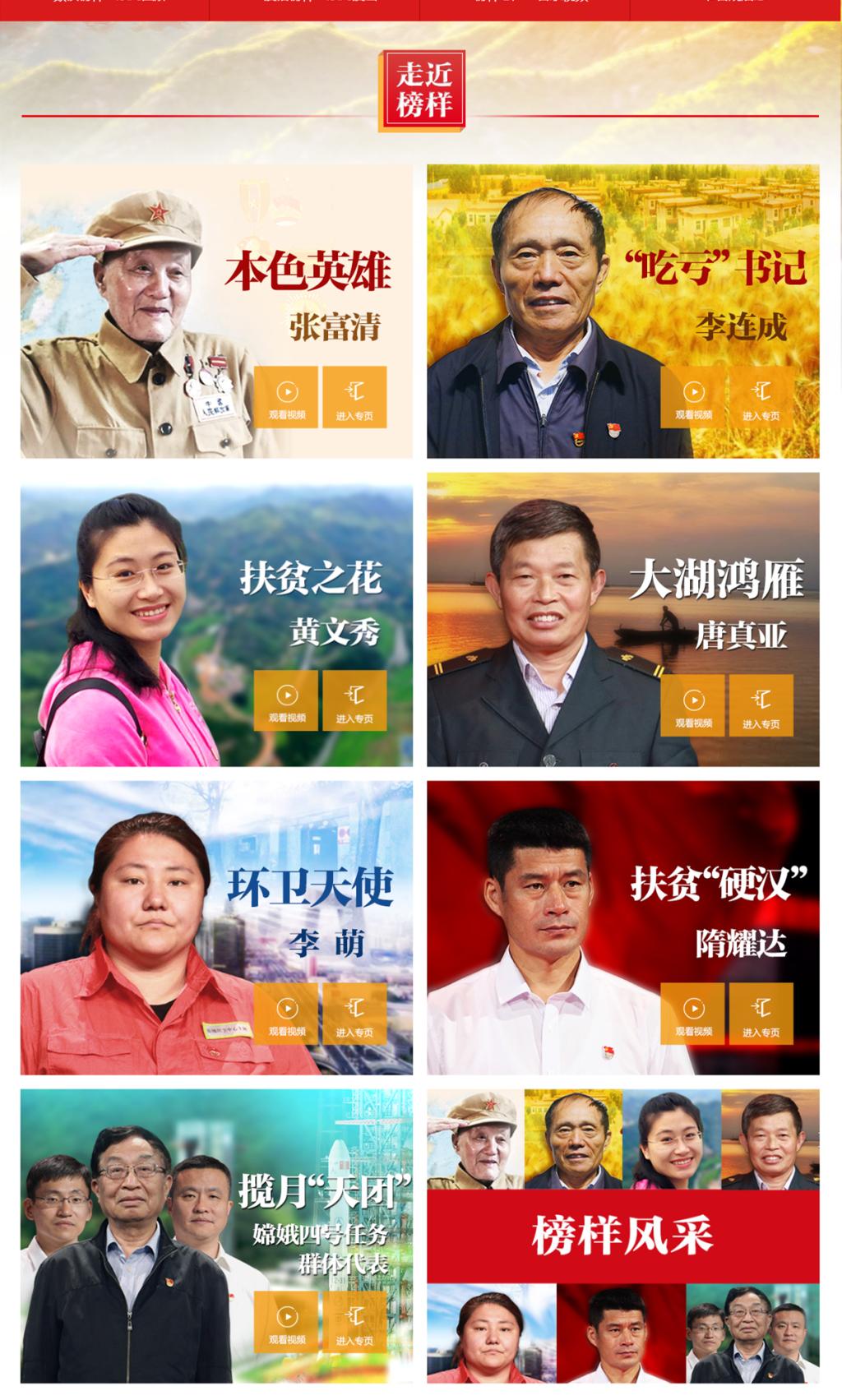Image resolution: width=842 pixels, height=1400 pixels.
Task: Enter the 张富清 special page
Action: [354, 398]
